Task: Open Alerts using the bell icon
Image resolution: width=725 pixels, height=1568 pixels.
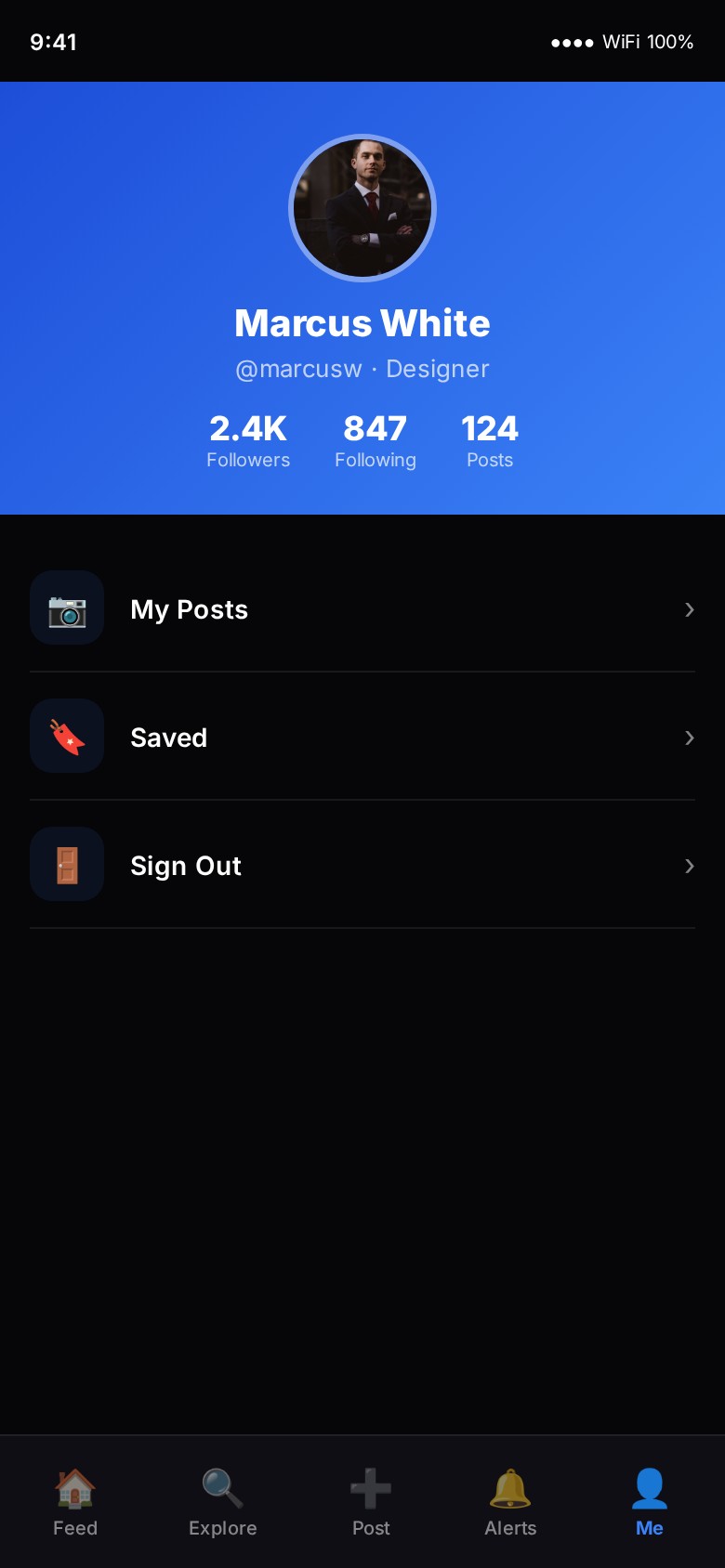Action: pos(509,1488)
